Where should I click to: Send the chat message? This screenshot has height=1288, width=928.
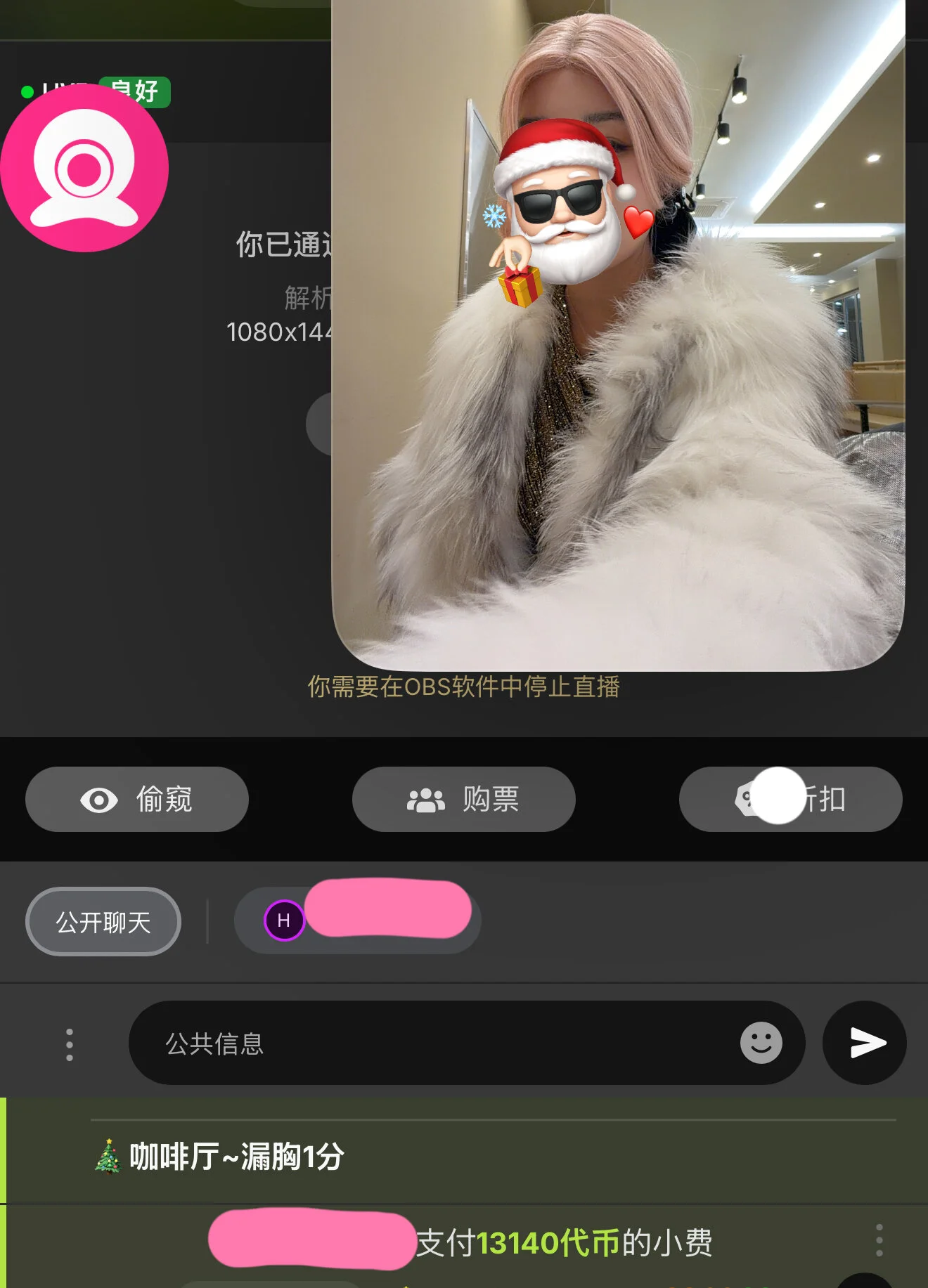click(865, 1043)
